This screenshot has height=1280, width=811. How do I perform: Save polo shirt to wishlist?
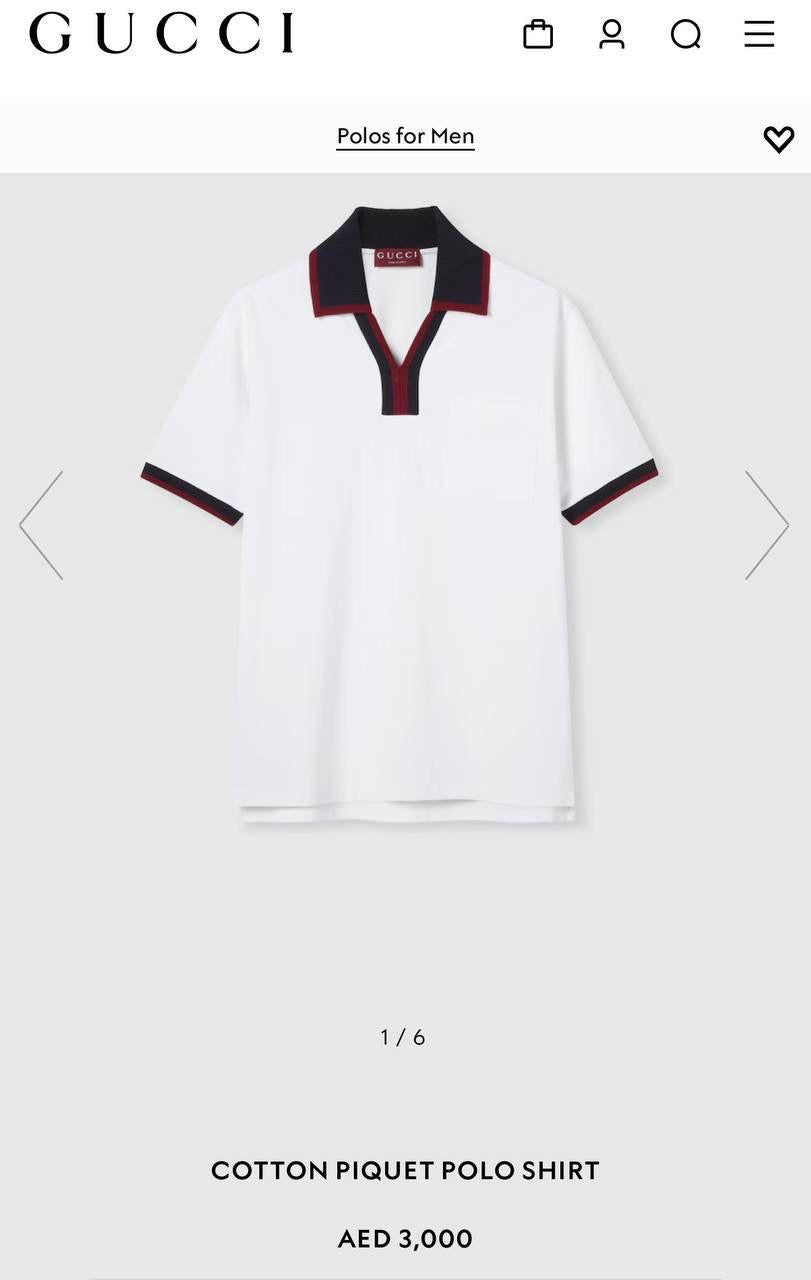(778, 139)
